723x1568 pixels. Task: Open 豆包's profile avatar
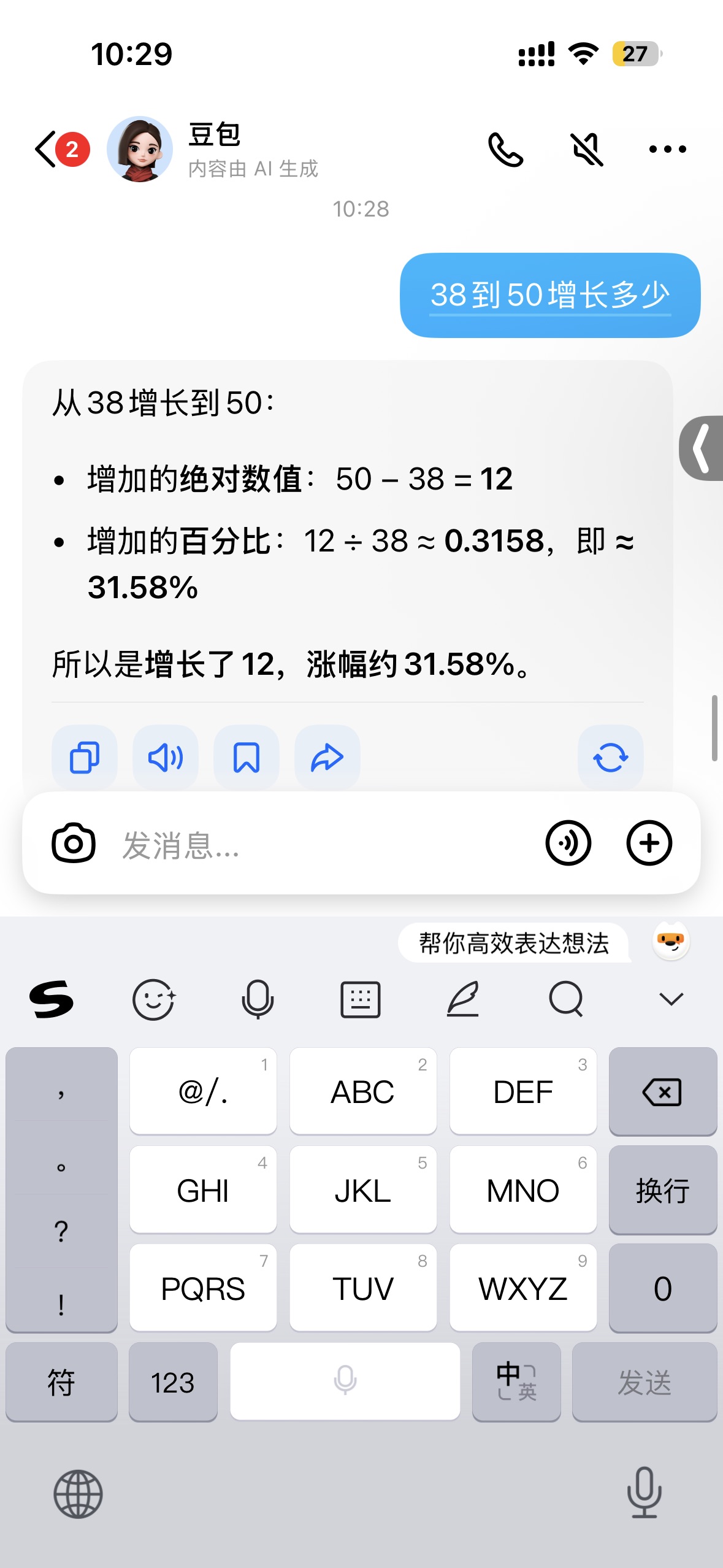(140, 149)
